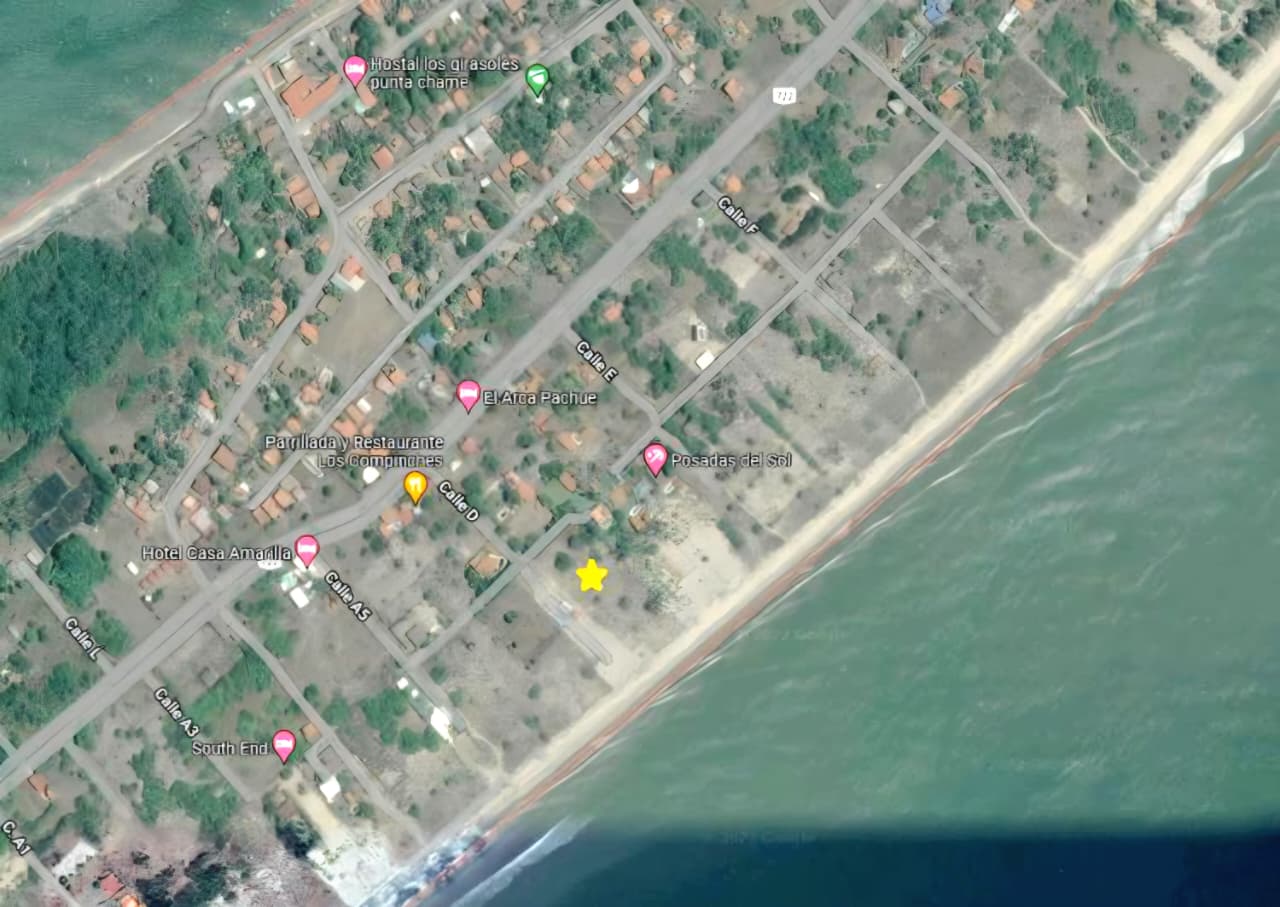View Posadas del Sol place marker
Screen dimensions: 1280x907
pyautogui.click(x=655, y=459)
